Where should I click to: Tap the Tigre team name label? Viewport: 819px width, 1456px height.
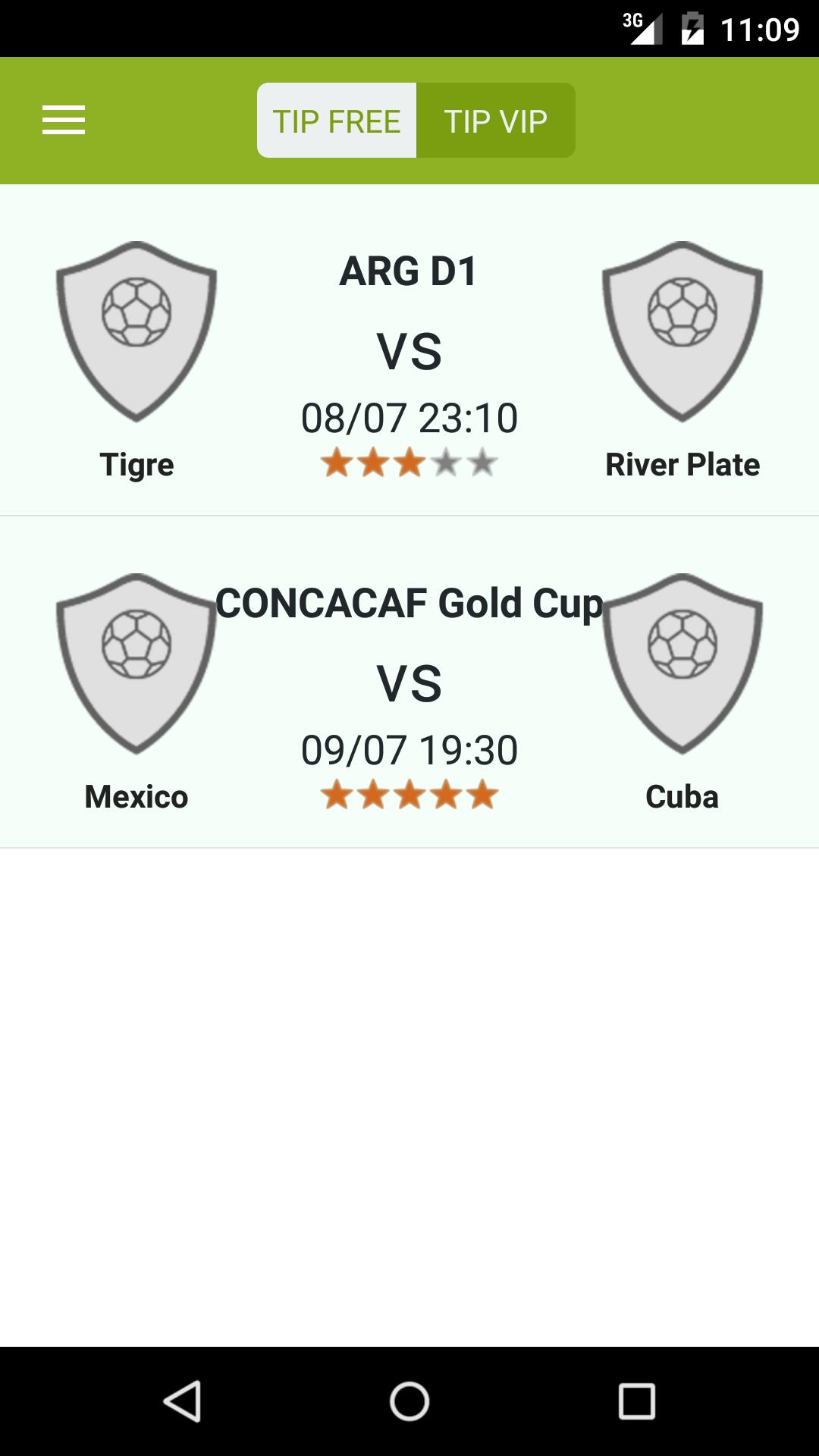(136, 465)
